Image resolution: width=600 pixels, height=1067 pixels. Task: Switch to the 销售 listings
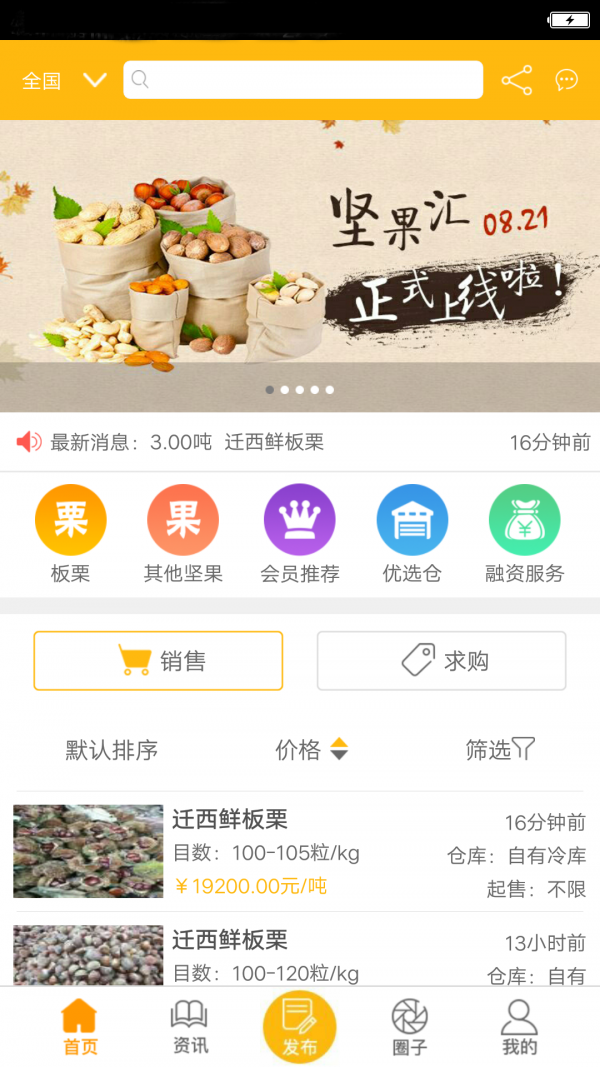pyautogui.click(x=158, y=661)
